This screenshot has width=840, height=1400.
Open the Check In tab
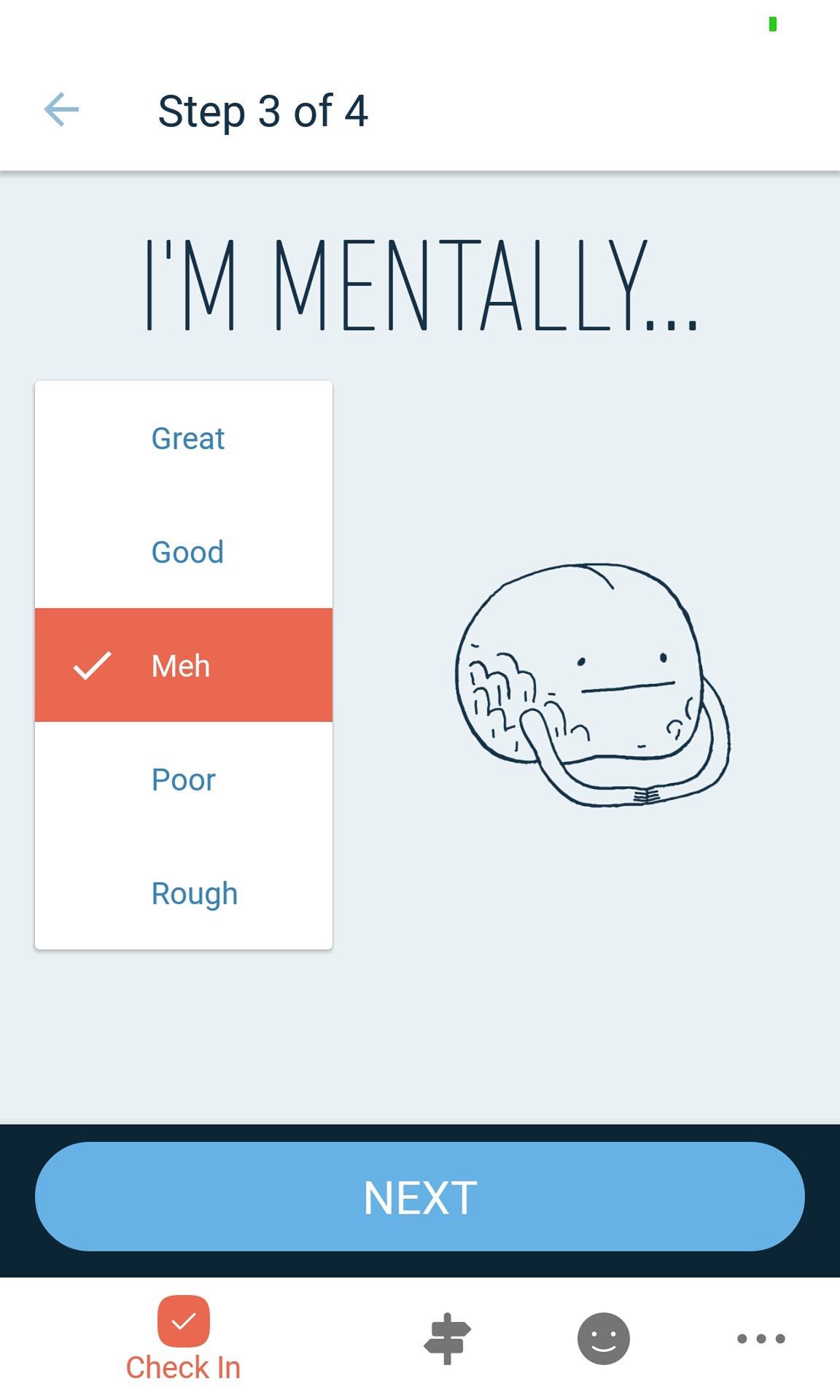[183, 1339]
